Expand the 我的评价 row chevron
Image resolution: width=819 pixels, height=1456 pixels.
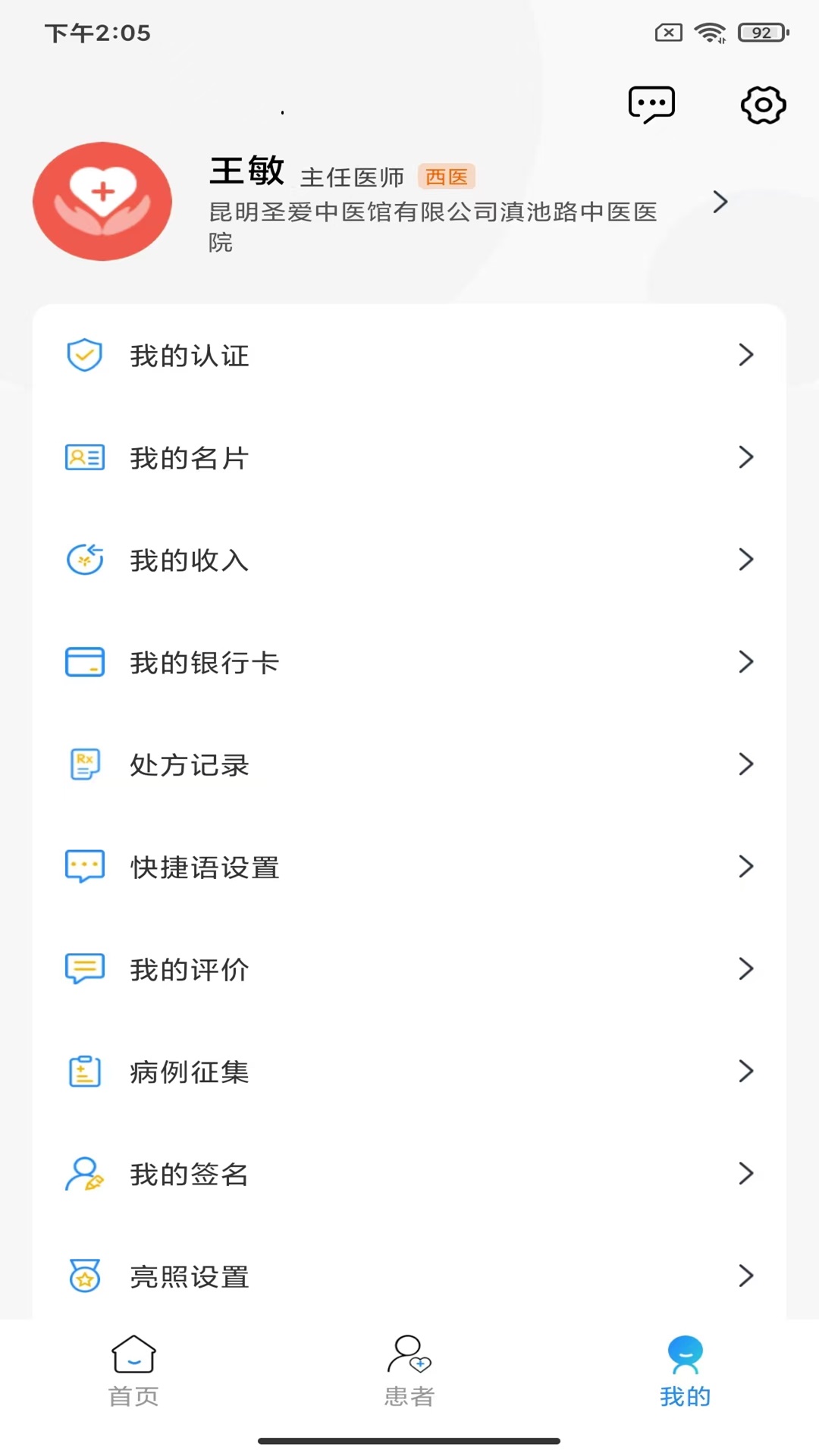[x=746, y=969]
